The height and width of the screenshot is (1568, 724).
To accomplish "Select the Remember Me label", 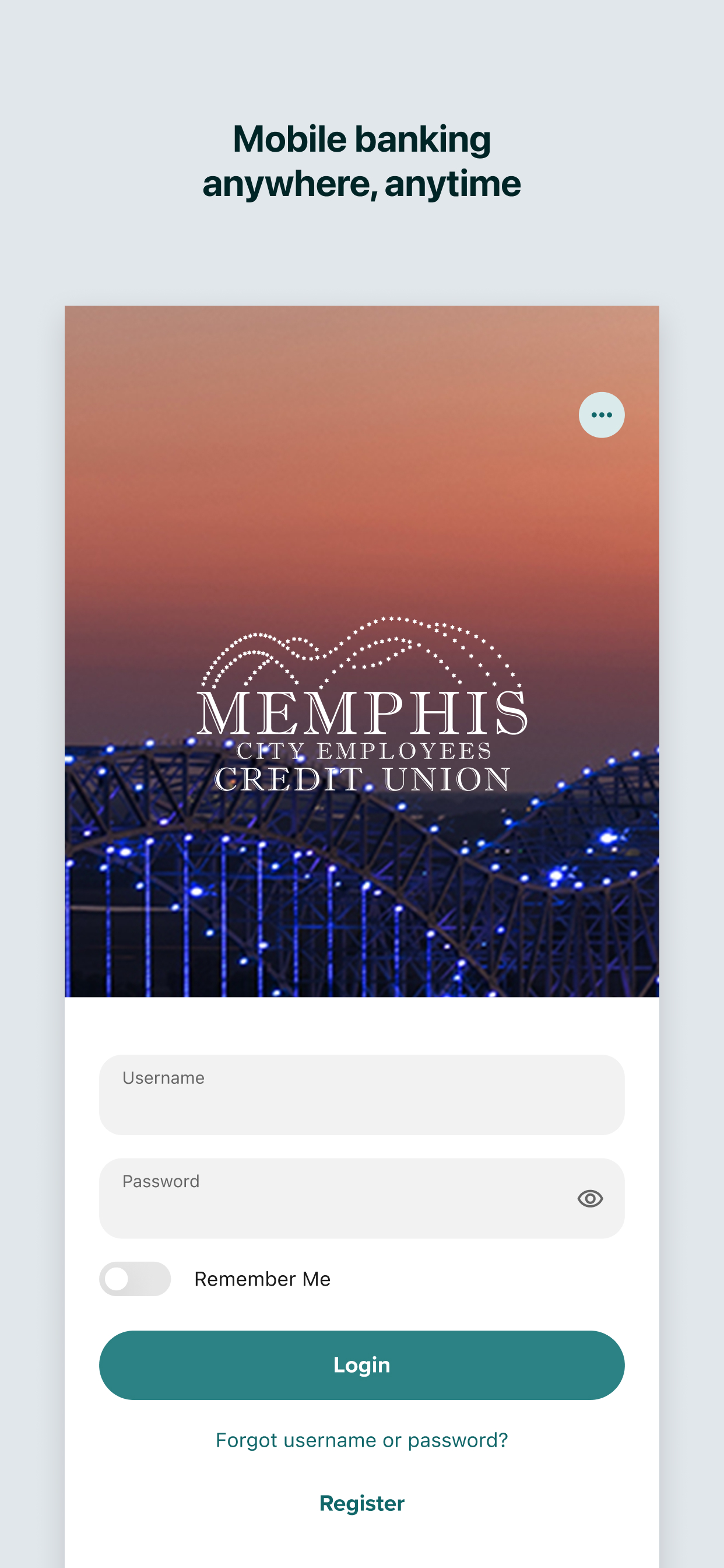I will tap(262, 1278).
